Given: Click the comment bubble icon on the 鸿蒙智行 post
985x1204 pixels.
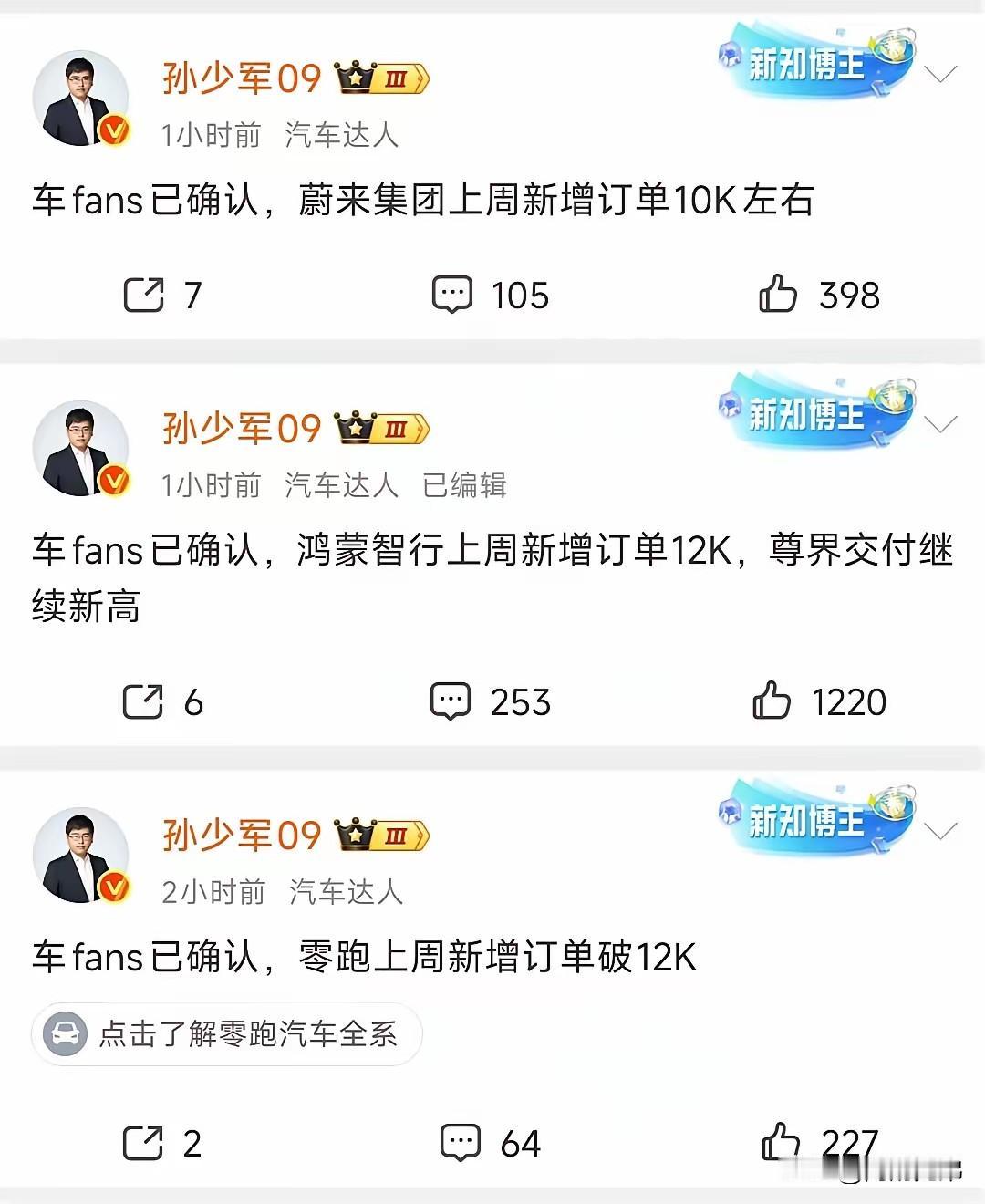Looking at the screenshot, I should point(452,701).
